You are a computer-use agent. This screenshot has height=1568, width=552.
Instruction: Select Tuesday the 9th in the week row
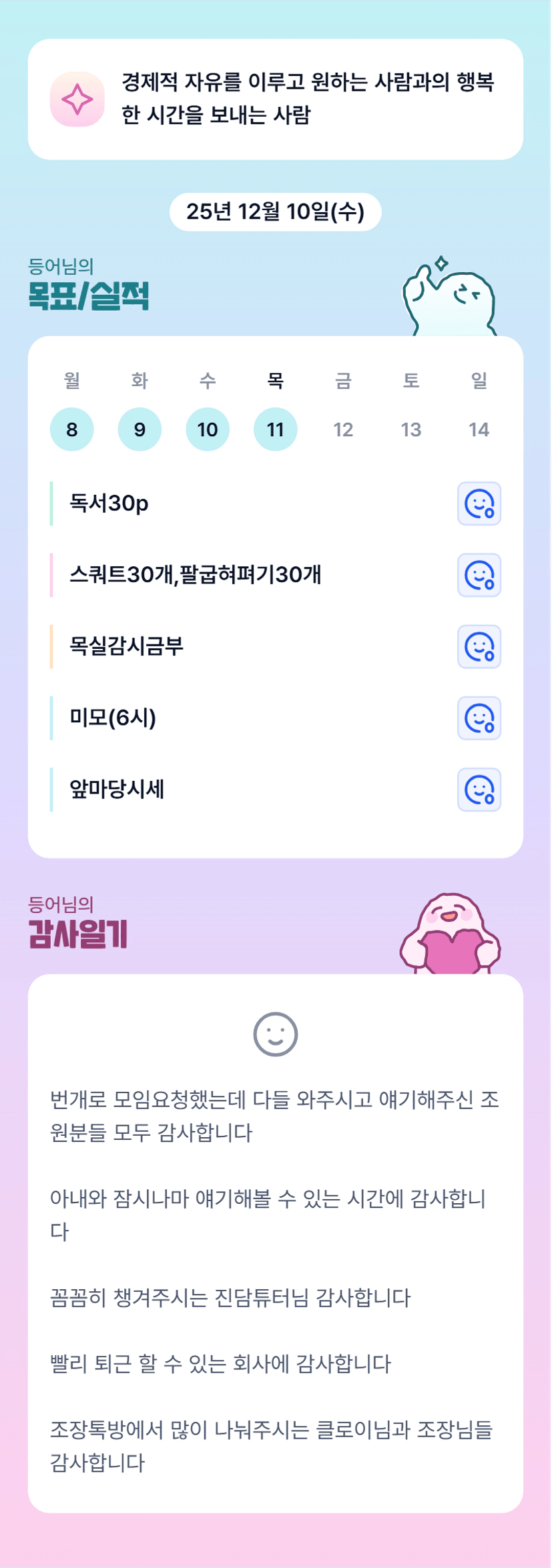pos(140,430)
